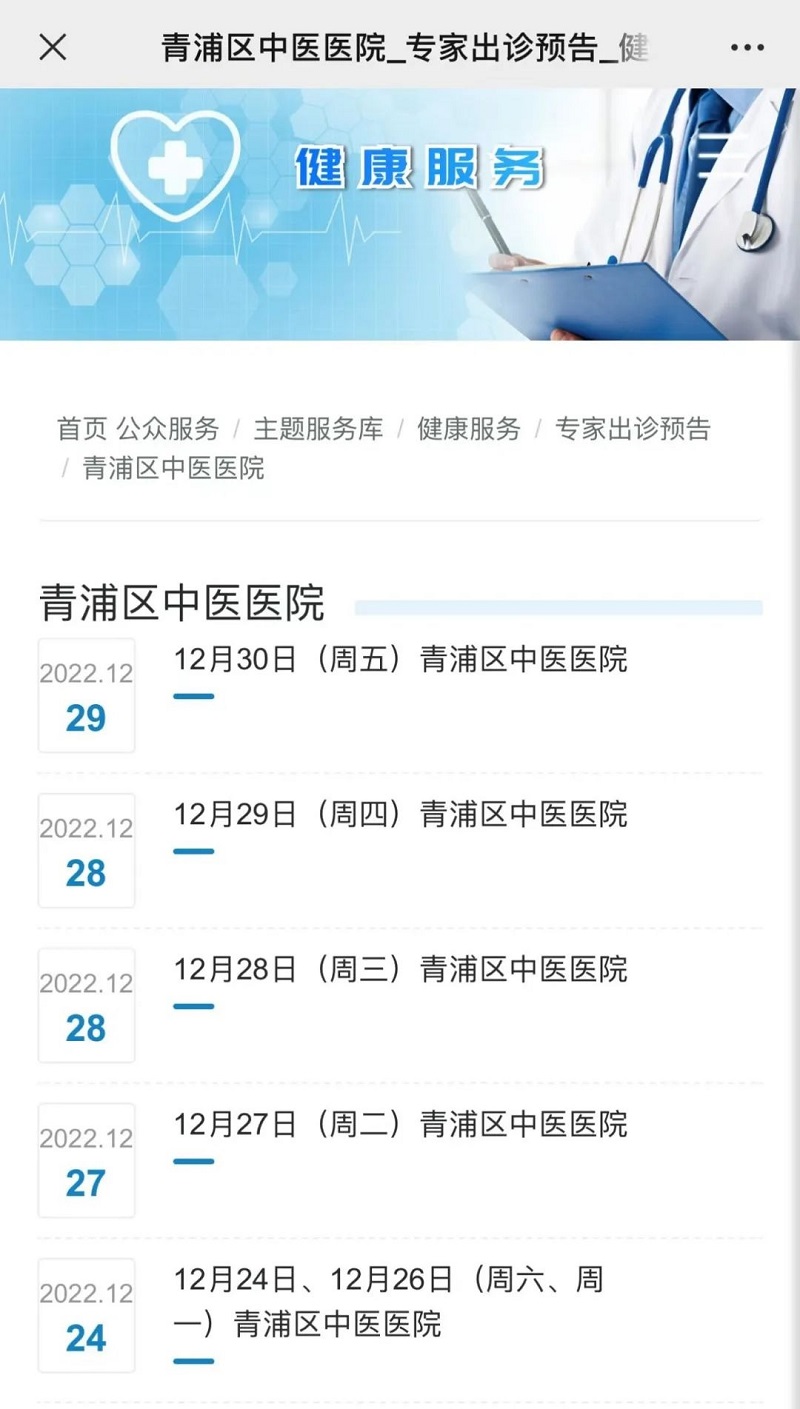Screen dimensions: 800x1409
Task: Open the three-dot overflow menu
Action: point(747,47)
